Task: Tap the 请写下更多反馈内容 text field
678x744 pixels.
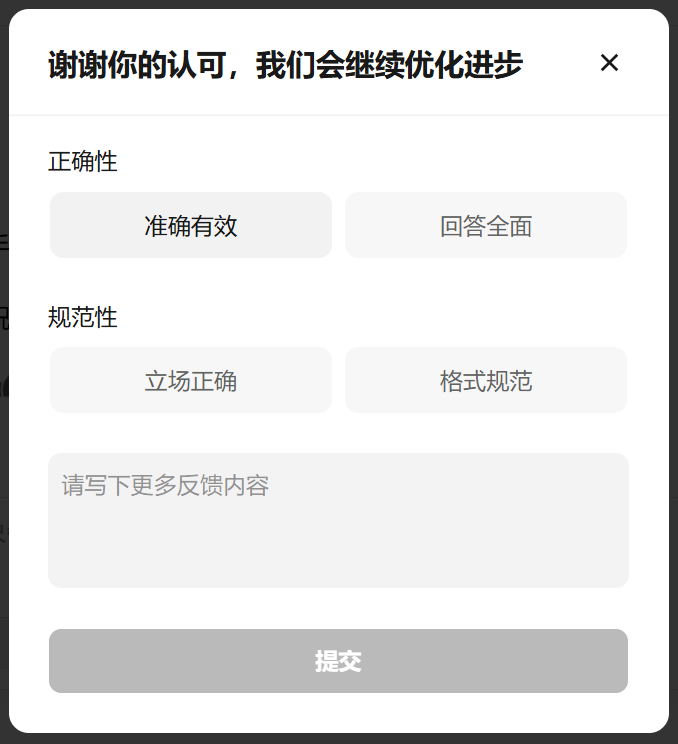Action: (x=338, y=520)
